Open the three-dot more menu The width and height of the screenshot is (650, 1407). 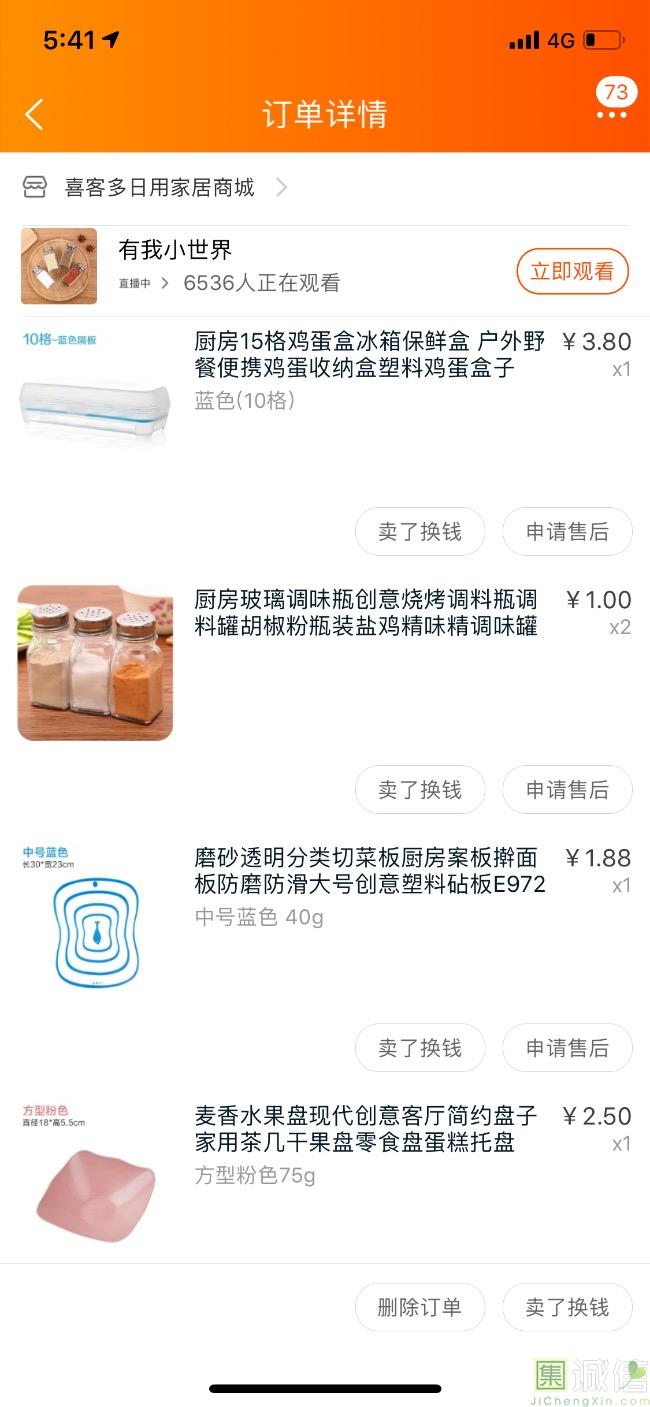611,114
